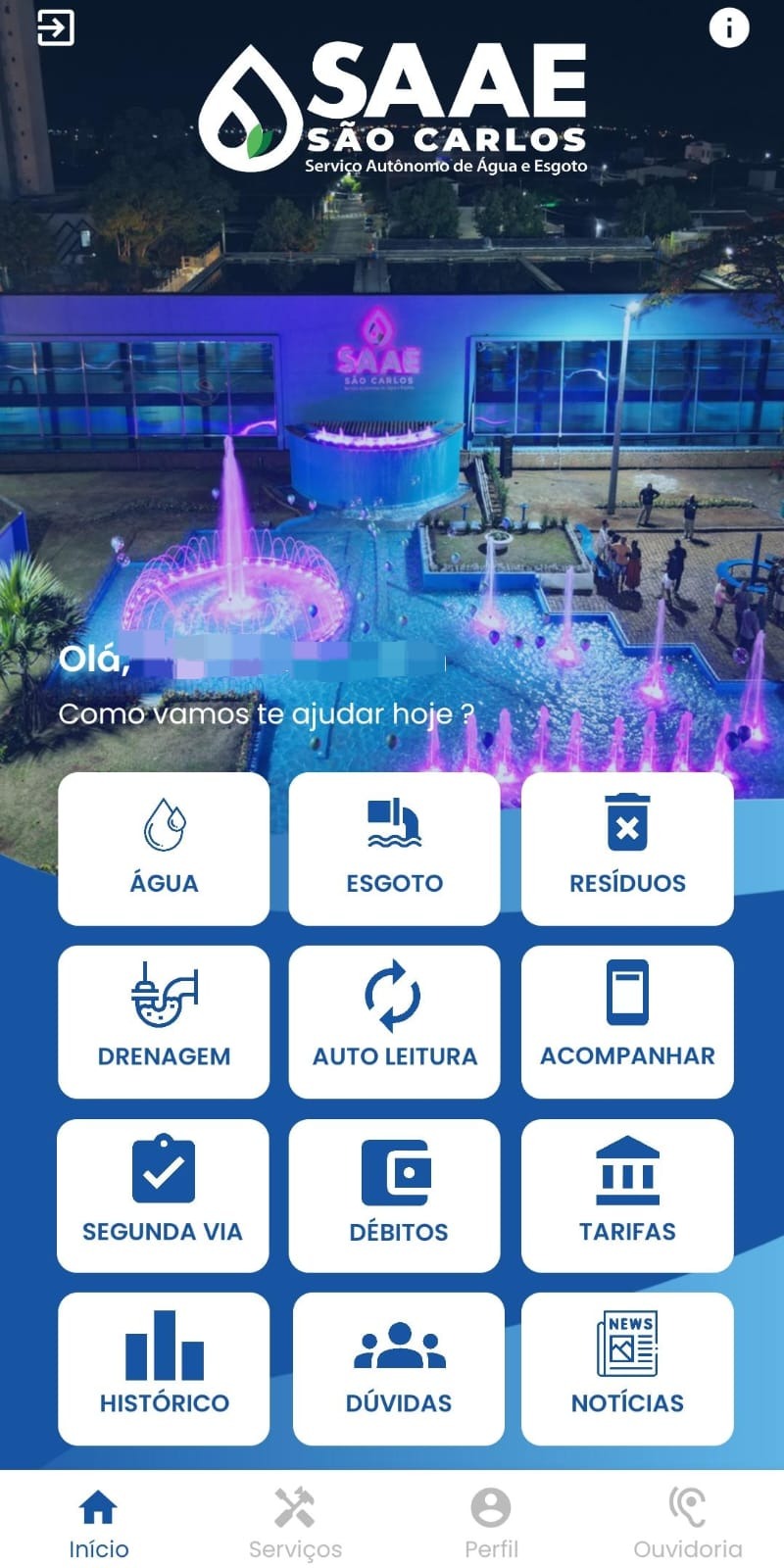784x1568 pixels.
Task: Read the NOTÍCIAS section
Action: (x=627, y=1368)
